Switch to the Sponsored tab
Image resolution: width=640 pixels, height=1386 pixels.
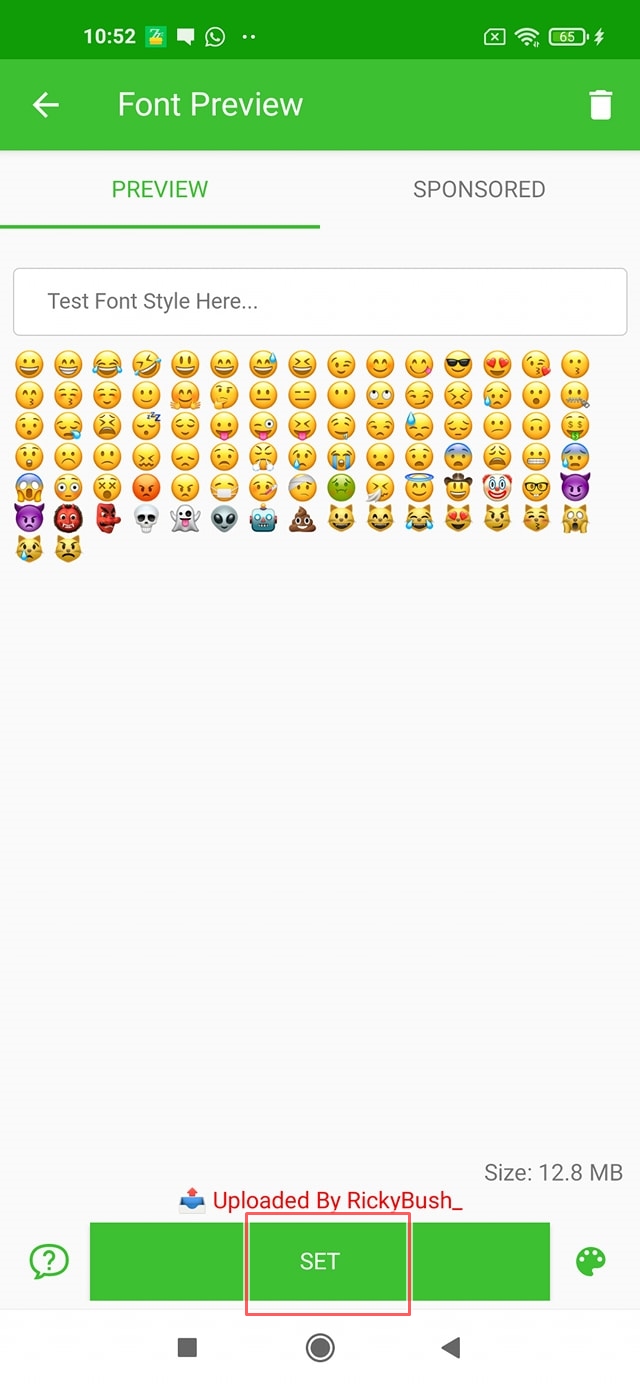[479, 190]
